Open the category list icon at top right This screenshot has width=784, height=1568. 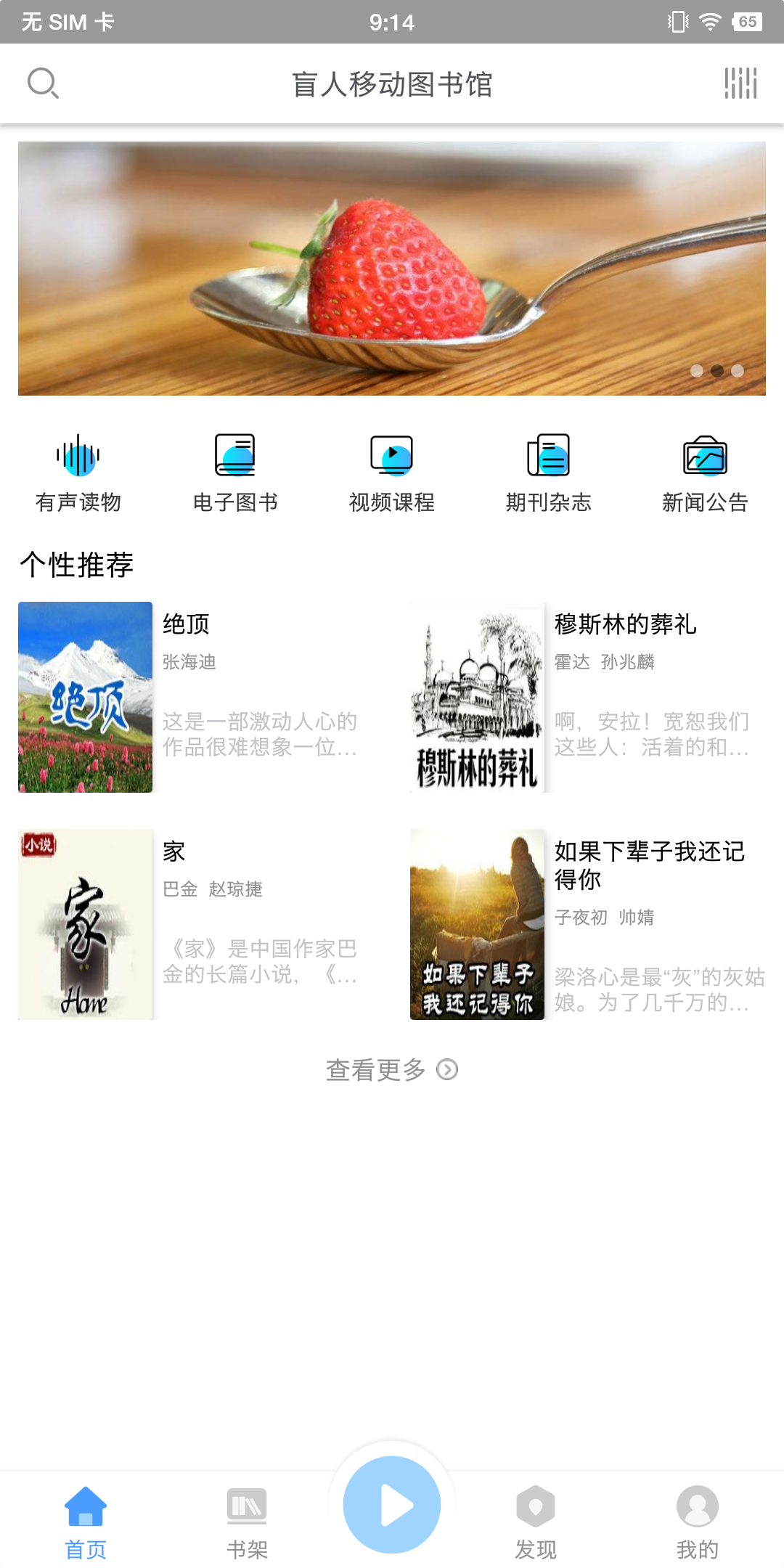pyautogui.click(x=740, y=83)
